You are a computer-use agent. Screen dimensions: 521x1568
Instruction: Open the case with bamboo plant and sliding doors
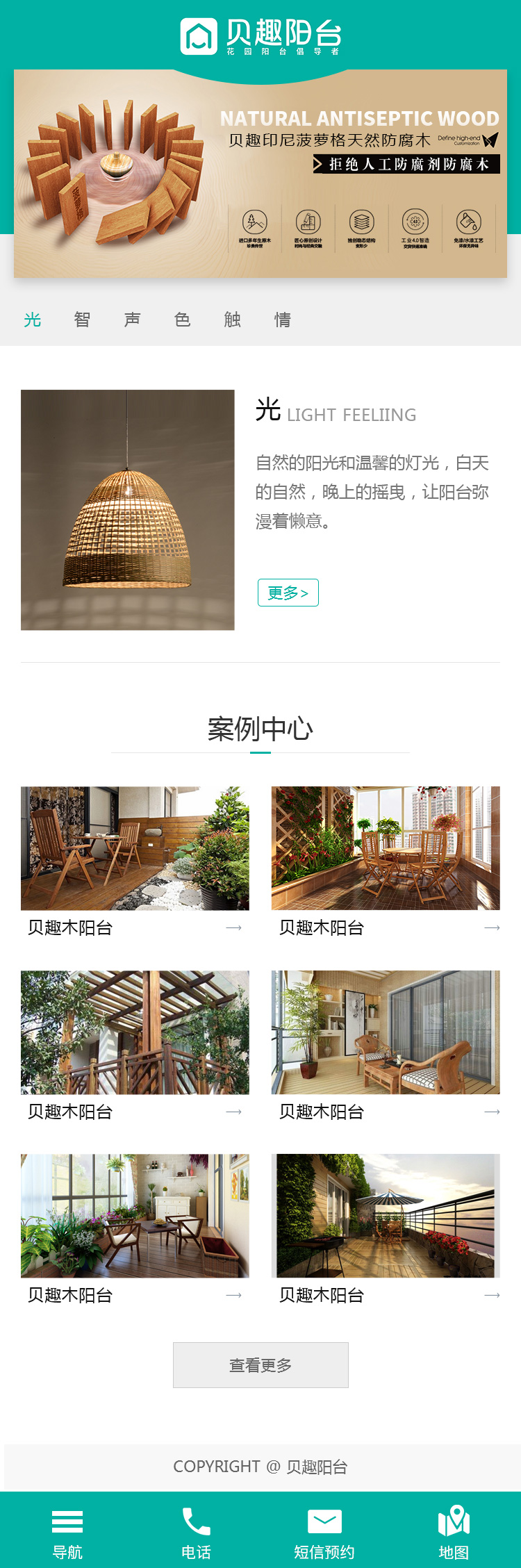(x=386, y=1032)
